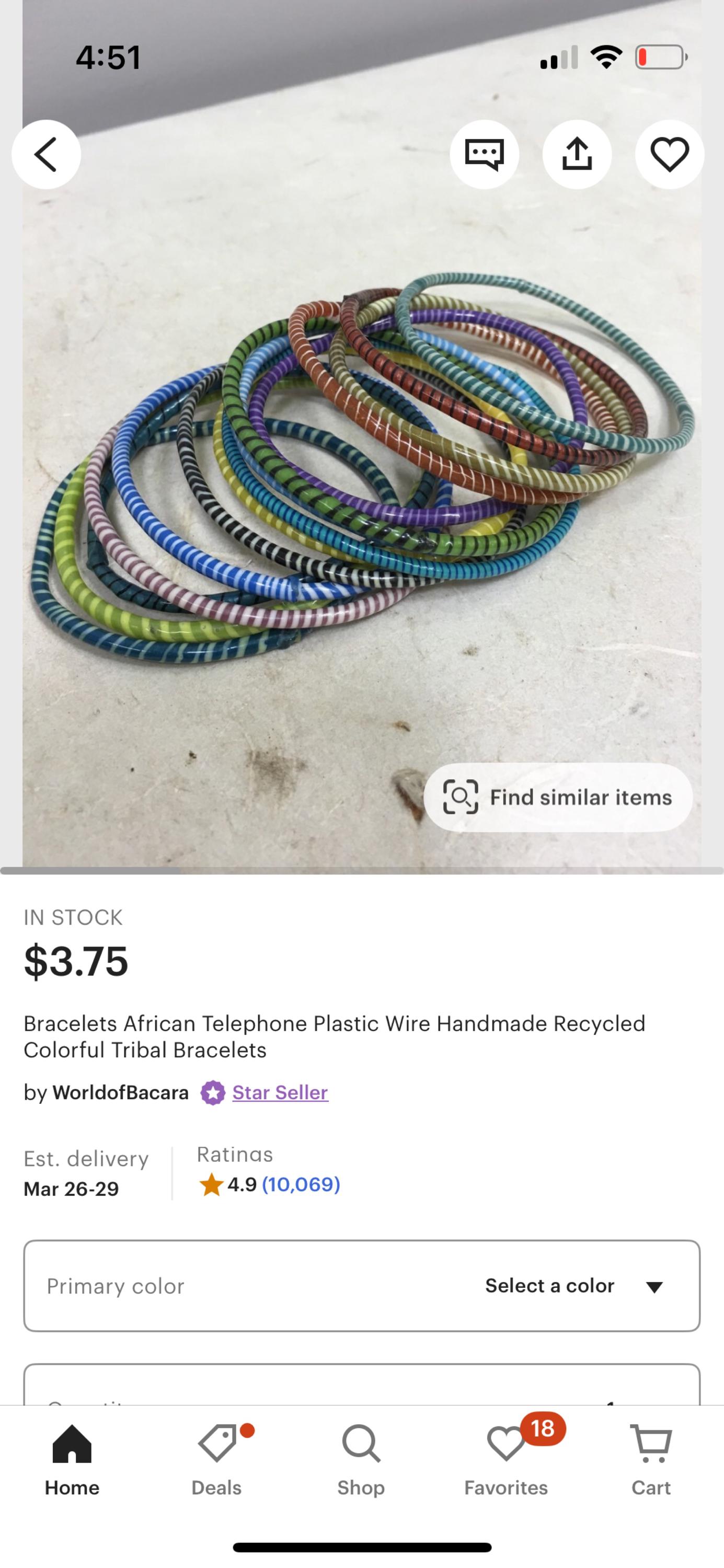Open the Cart tab

click(x=651, y=1461)
